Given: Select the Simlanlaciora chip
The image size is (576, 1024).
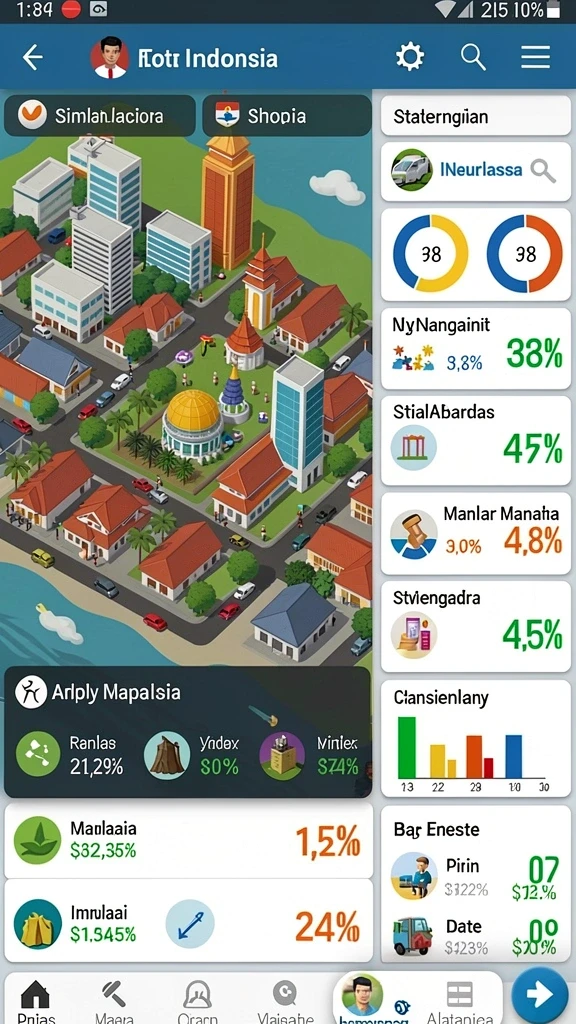Looking at the screenshot, I should [100, 116].
